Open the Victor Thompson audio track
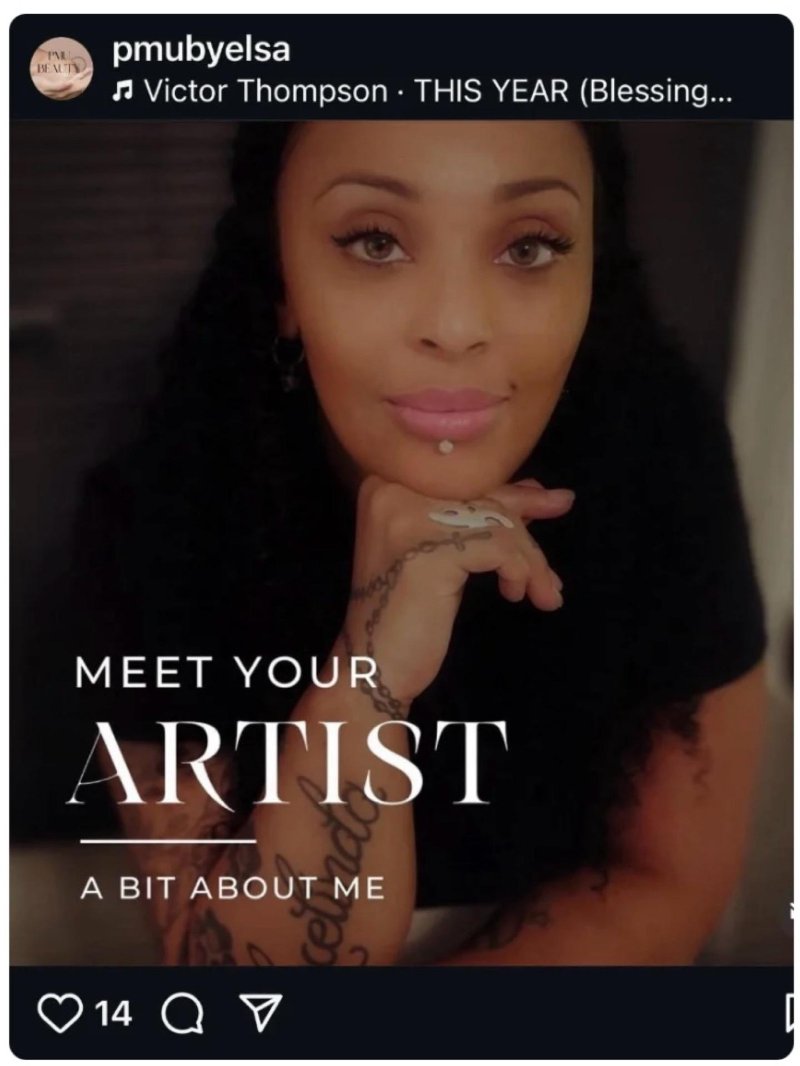This screenshot has height=1066, width=800. [x=421, y=92]
